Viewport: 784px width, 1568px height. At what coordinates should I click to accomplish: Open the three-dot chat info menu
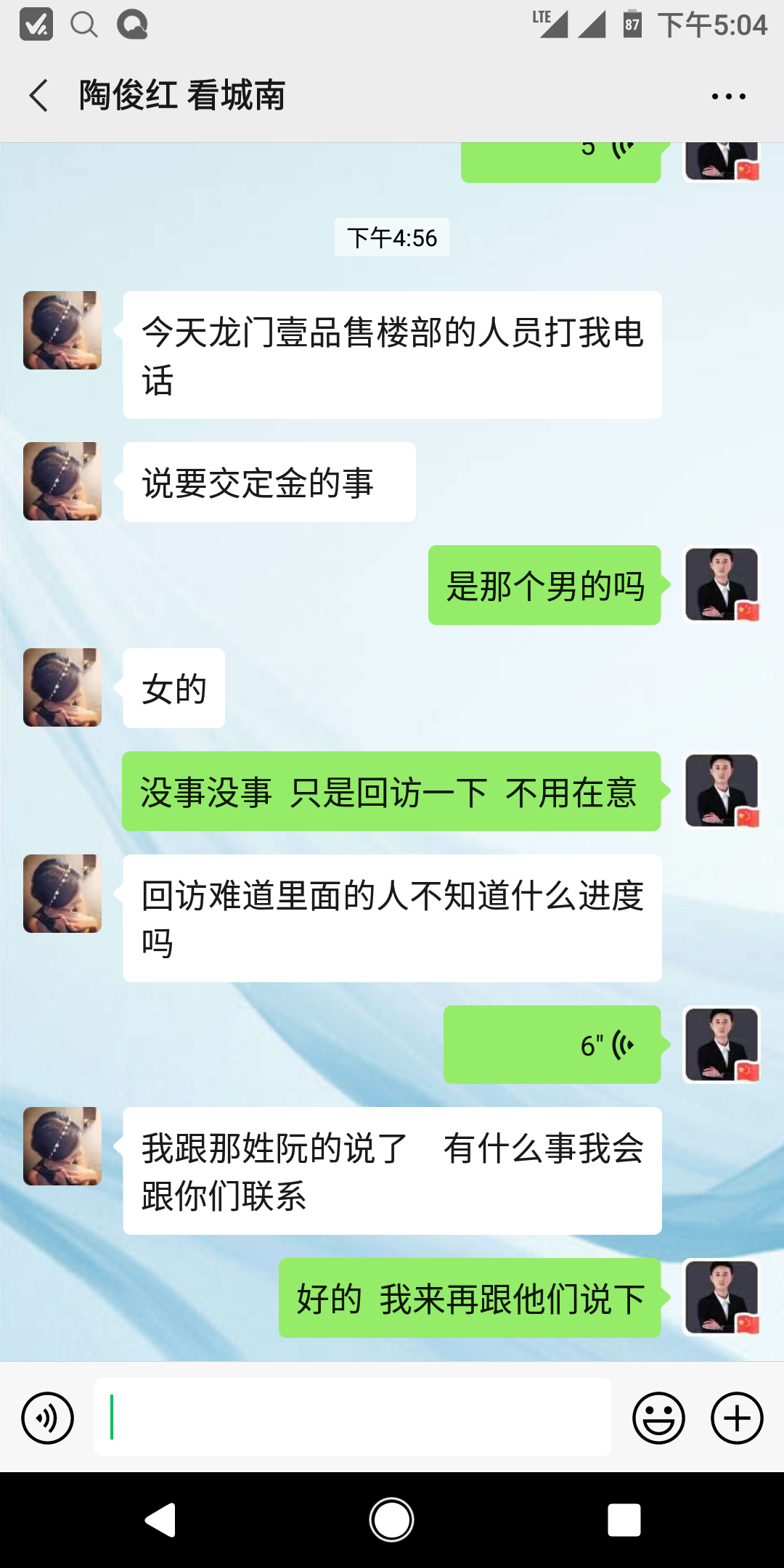point(728,96)
